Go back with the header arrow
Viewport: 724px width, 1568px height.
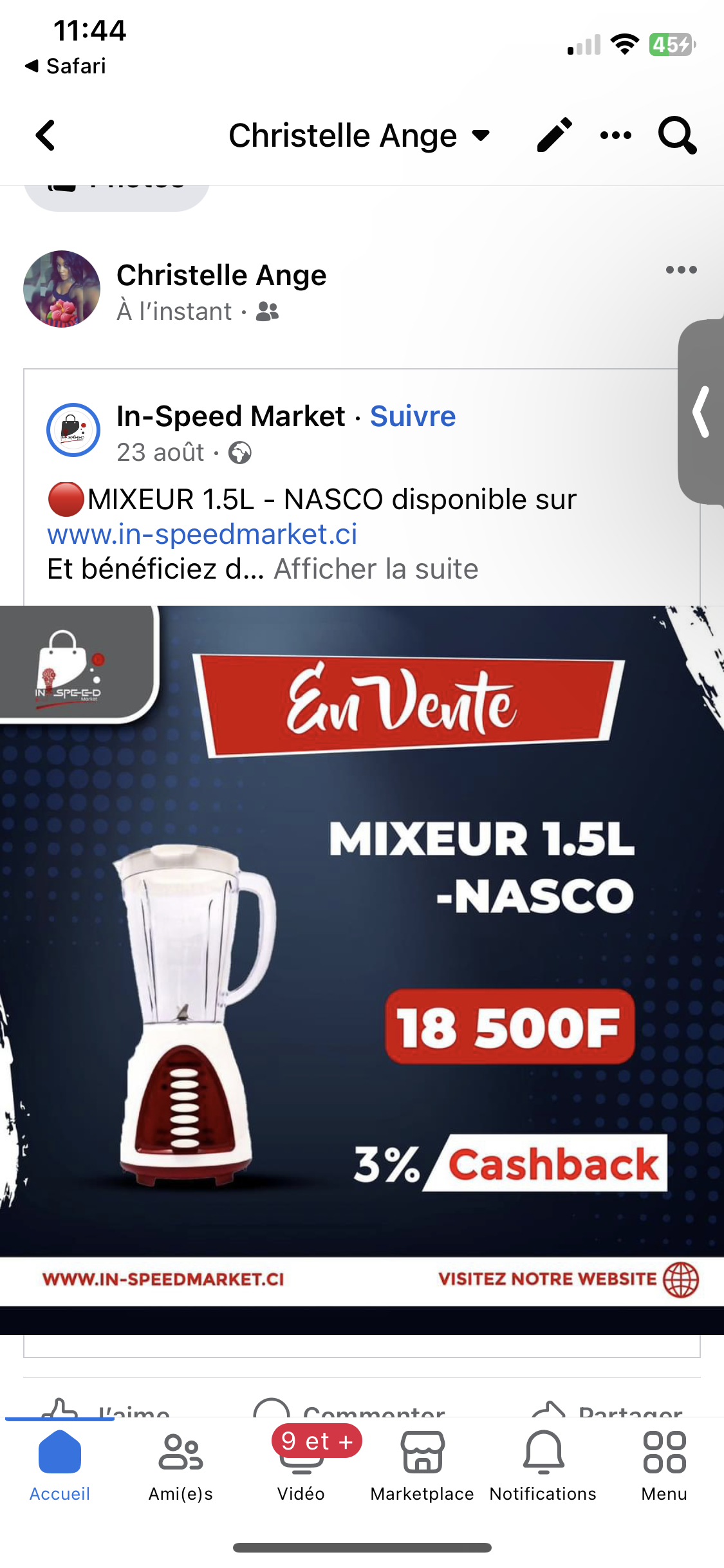[x=46, y=136]
